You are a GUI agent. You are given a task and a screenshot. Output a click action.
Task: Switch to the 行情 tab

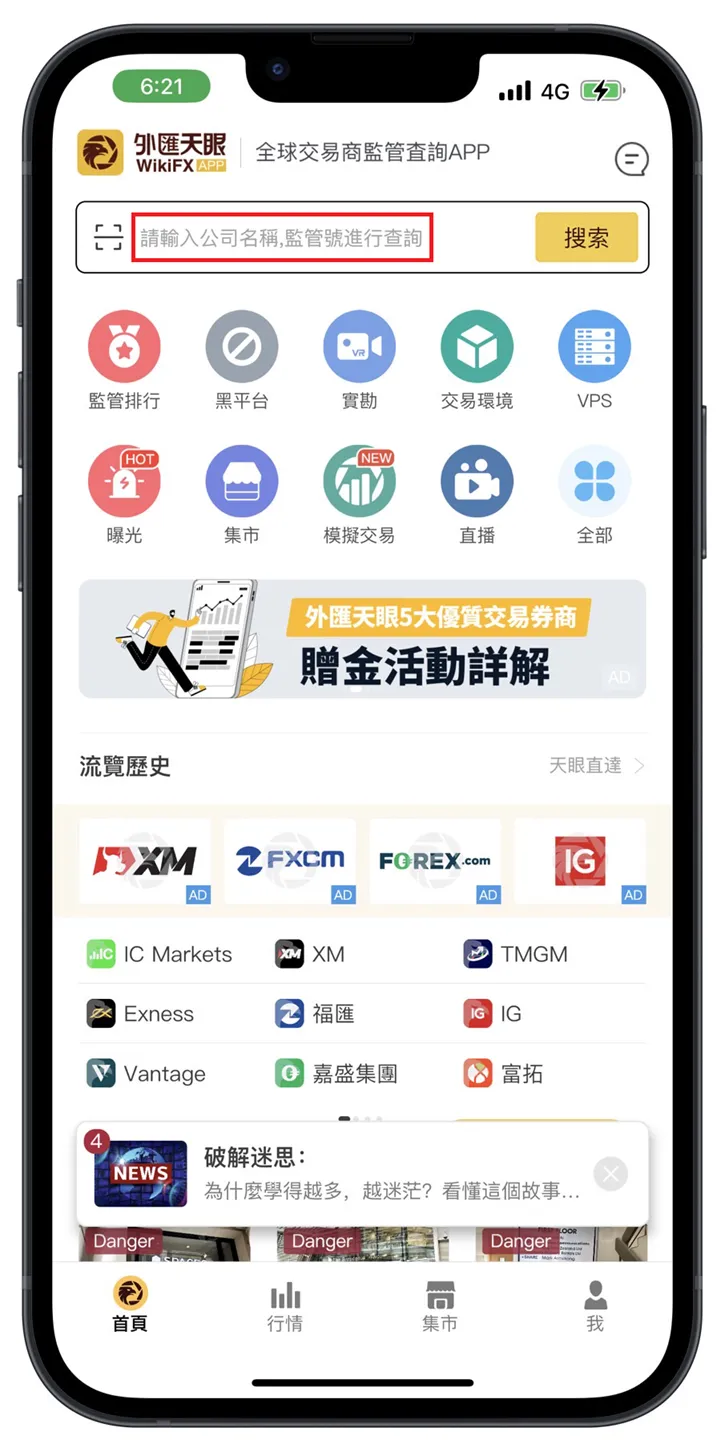[285, 1307]
